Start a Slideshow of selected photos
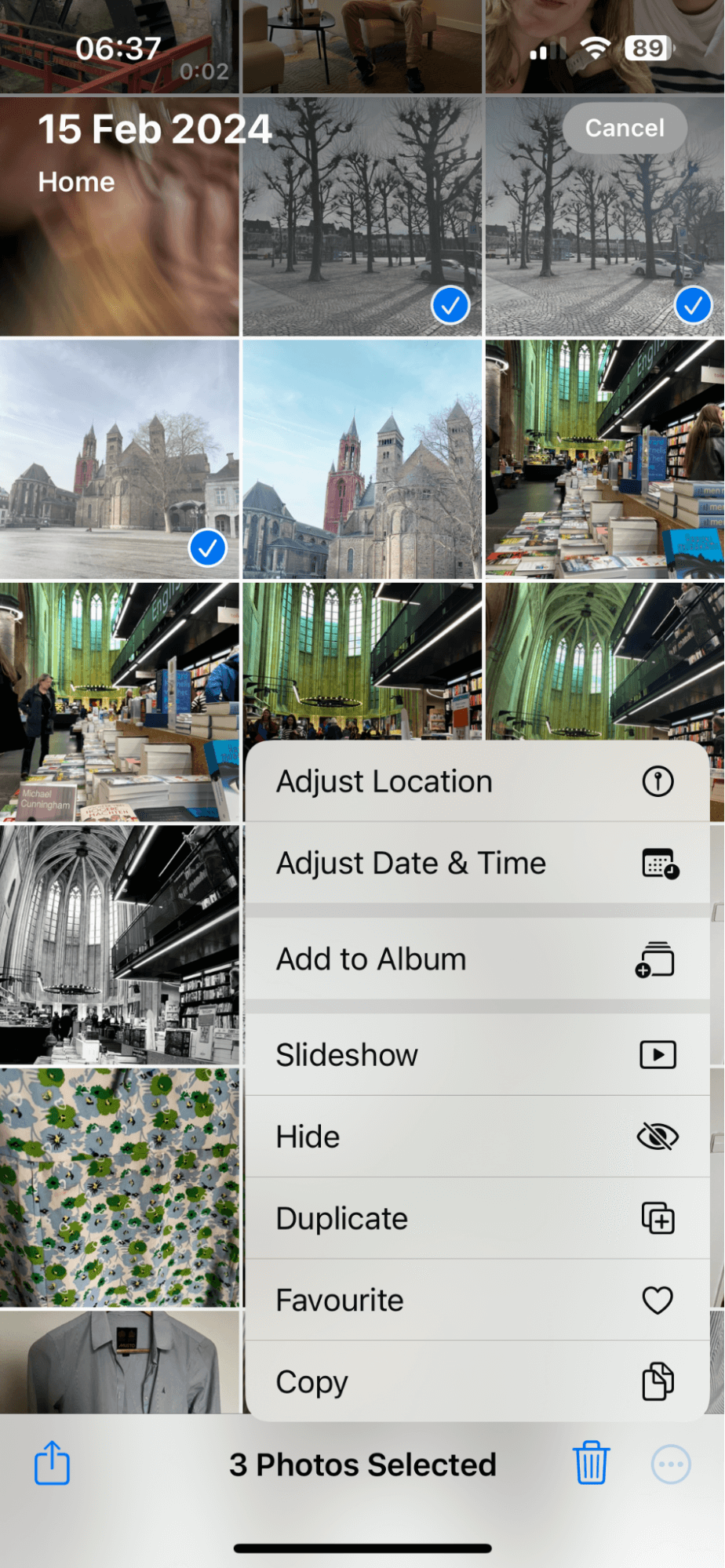This screenshot has width=725, height=1568. (x=477, y=1055)
